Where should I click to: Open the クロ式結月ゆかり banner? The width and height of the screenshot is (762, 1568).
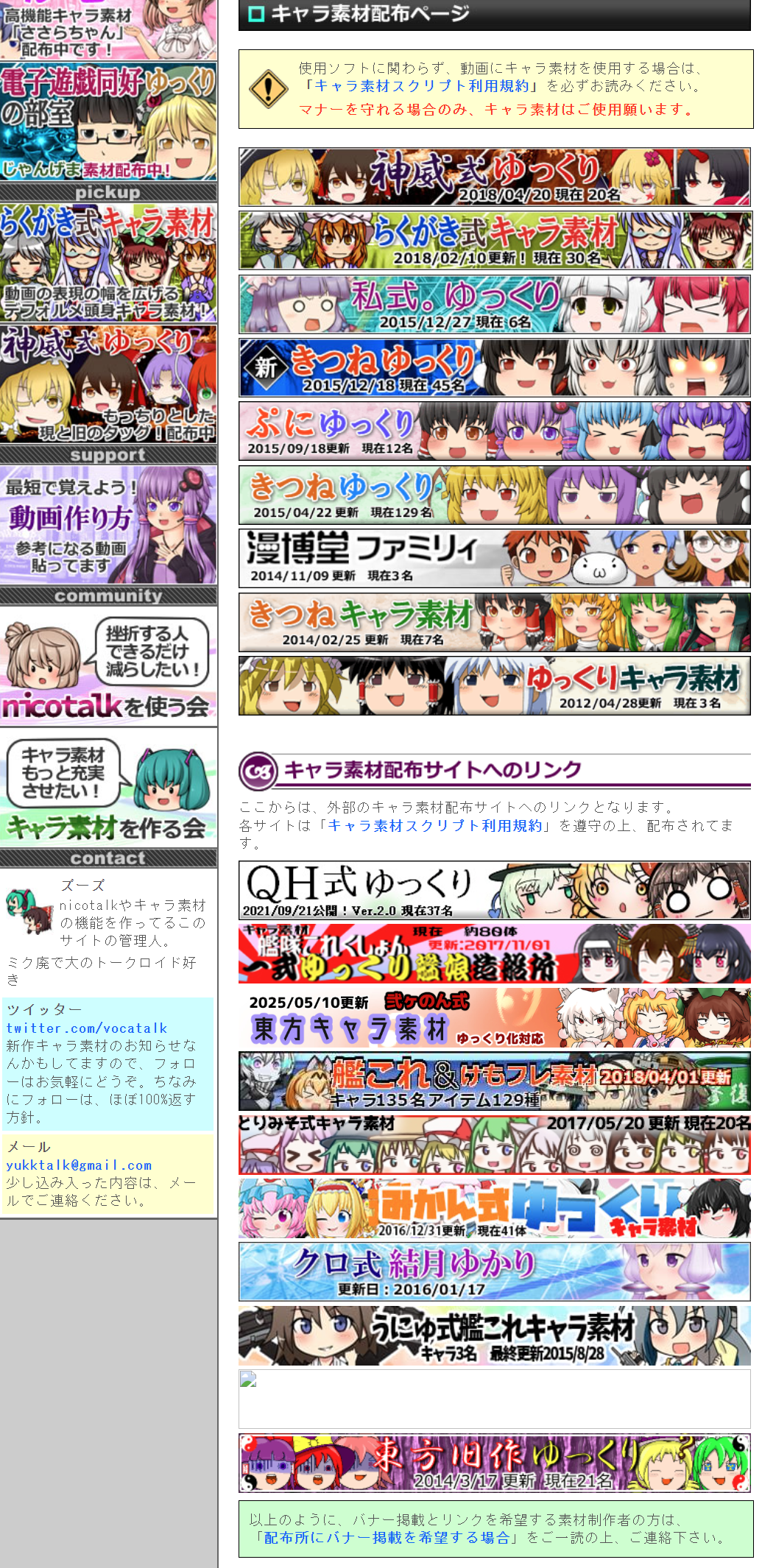[494, 1272]
